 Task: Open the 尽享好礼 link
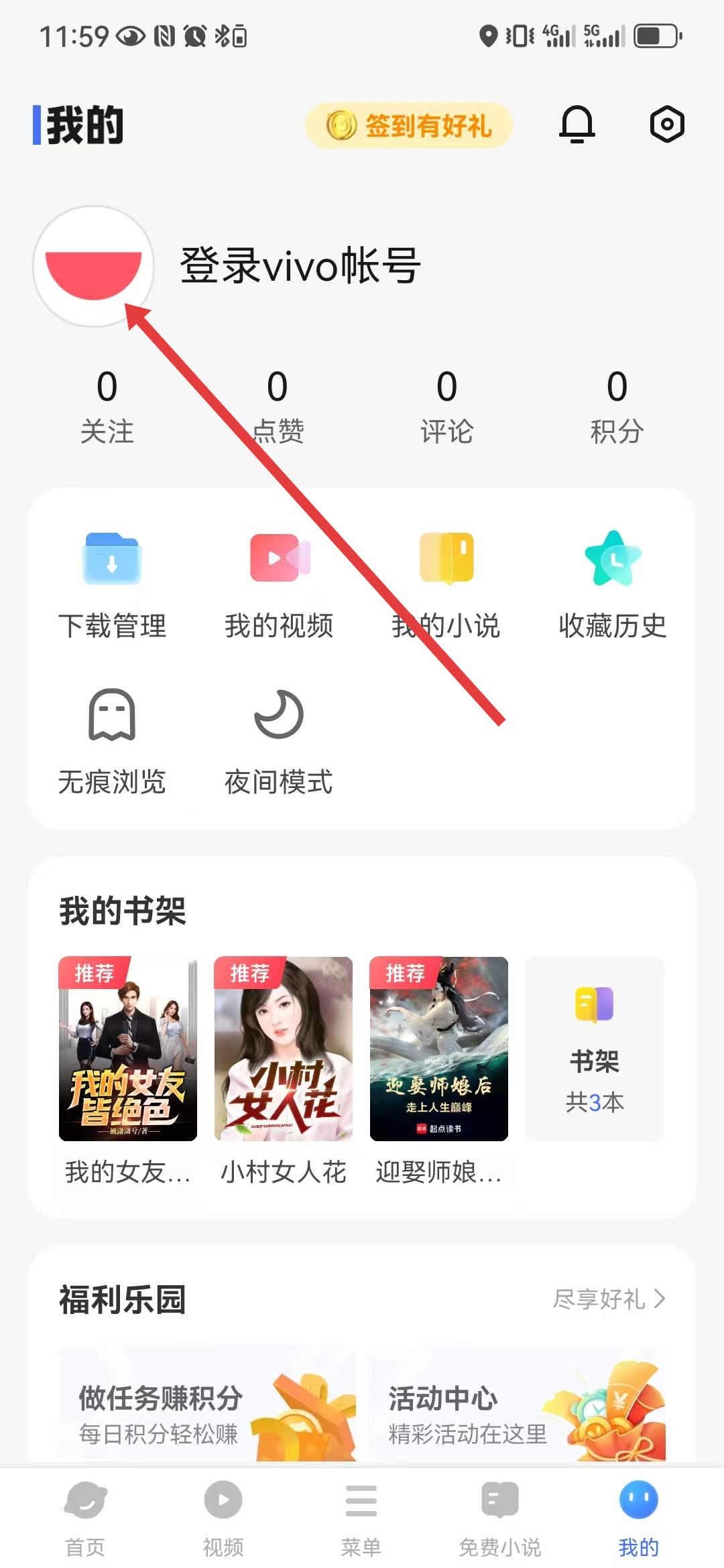tap(609, 1299)
